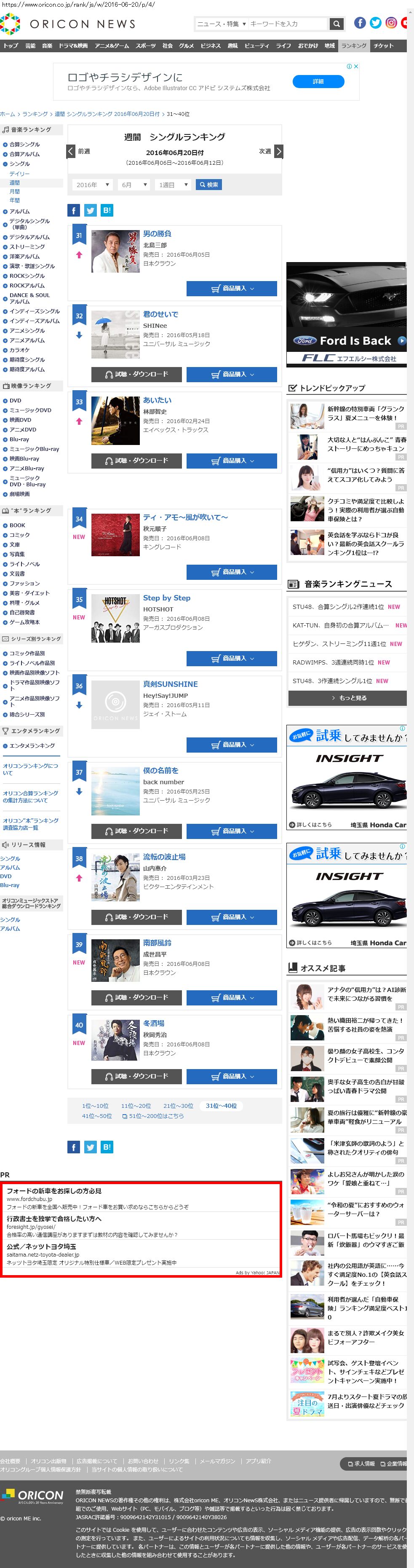This screenshot has width=414, height=1568.
Task: Tap 詳細 button in Adobe Illustrator ad
Action: tap(318, 81)
